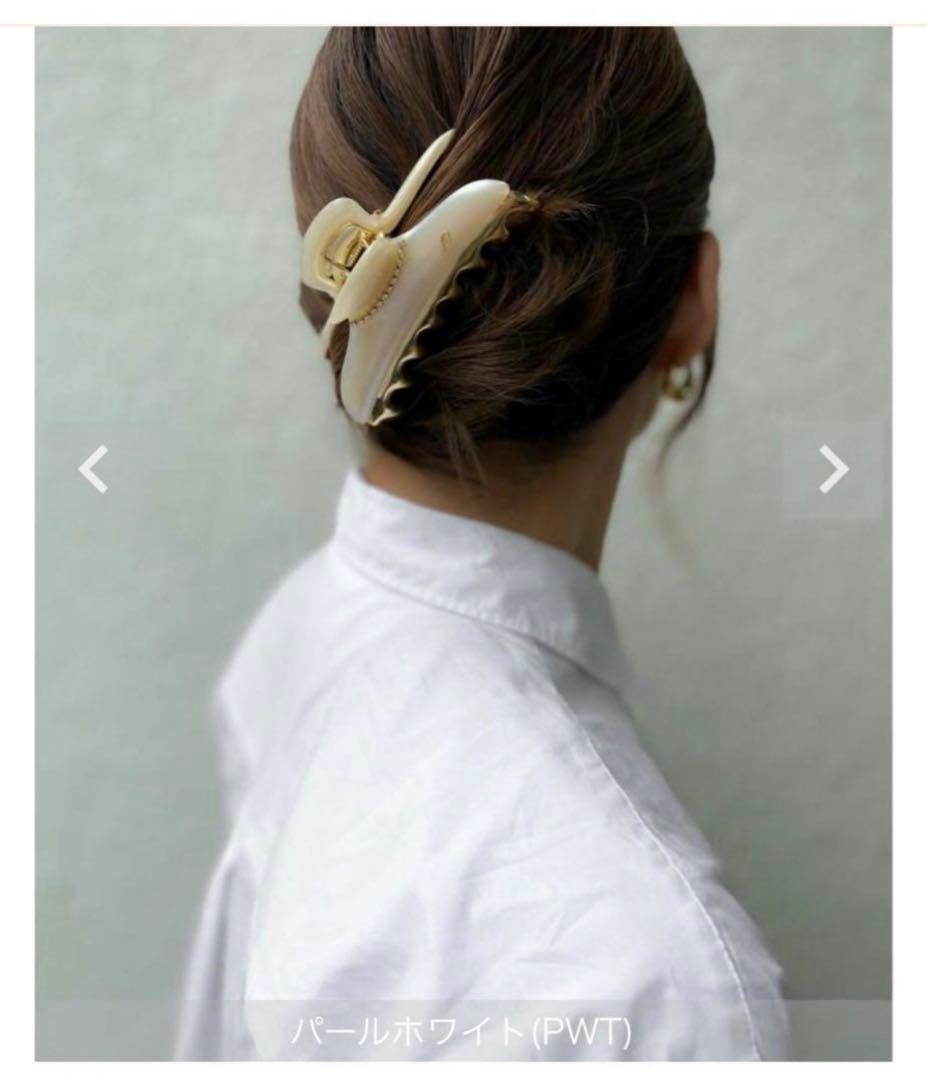Image resolution: width=928 pixels, height=1080 pixels.
Task: Show the previous product image
Action: tap(94, 469)
